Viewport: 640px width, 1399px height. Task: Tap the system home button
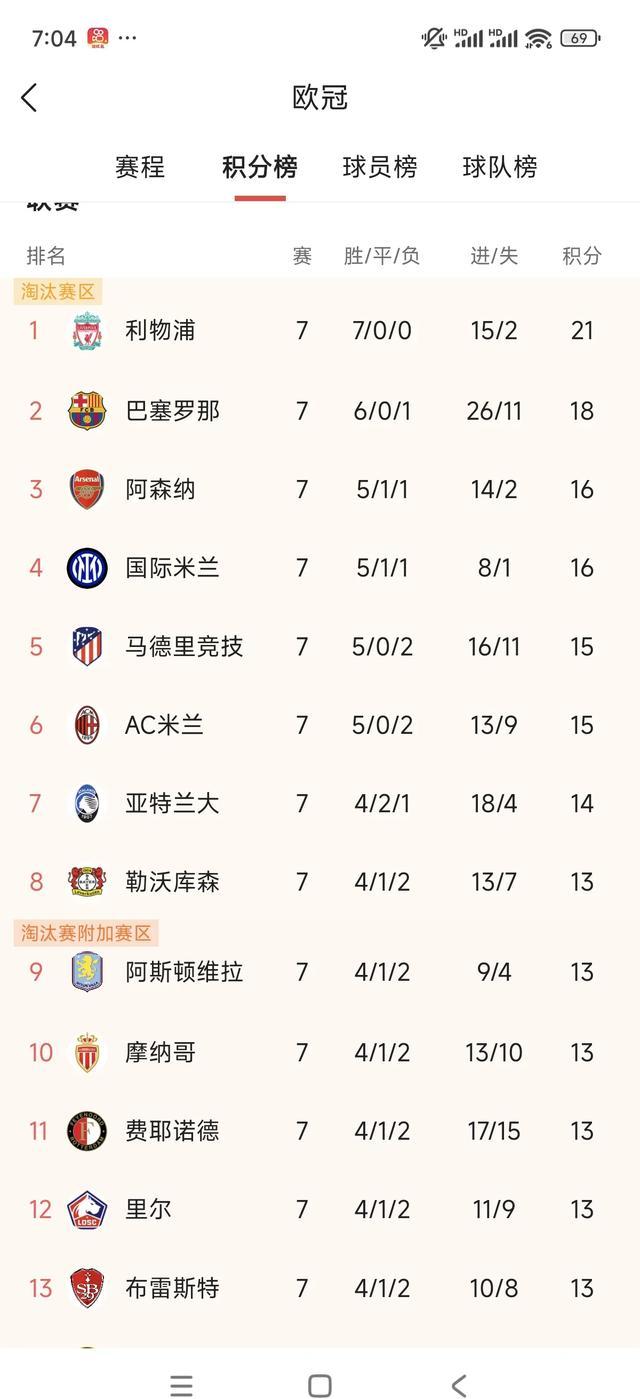pyautogui.click(x=320, y=1385)
